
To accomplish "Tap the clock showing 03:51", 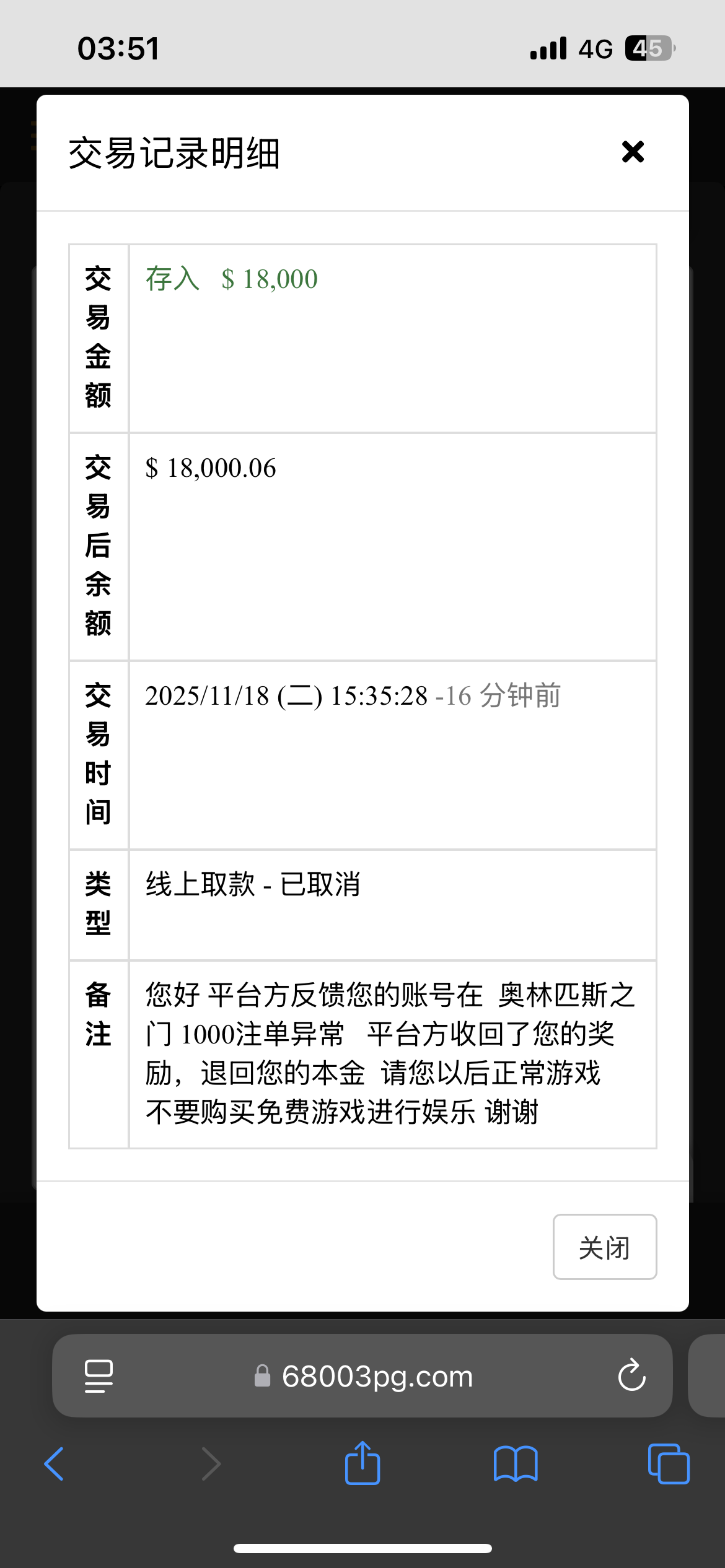I will [119, 48].
